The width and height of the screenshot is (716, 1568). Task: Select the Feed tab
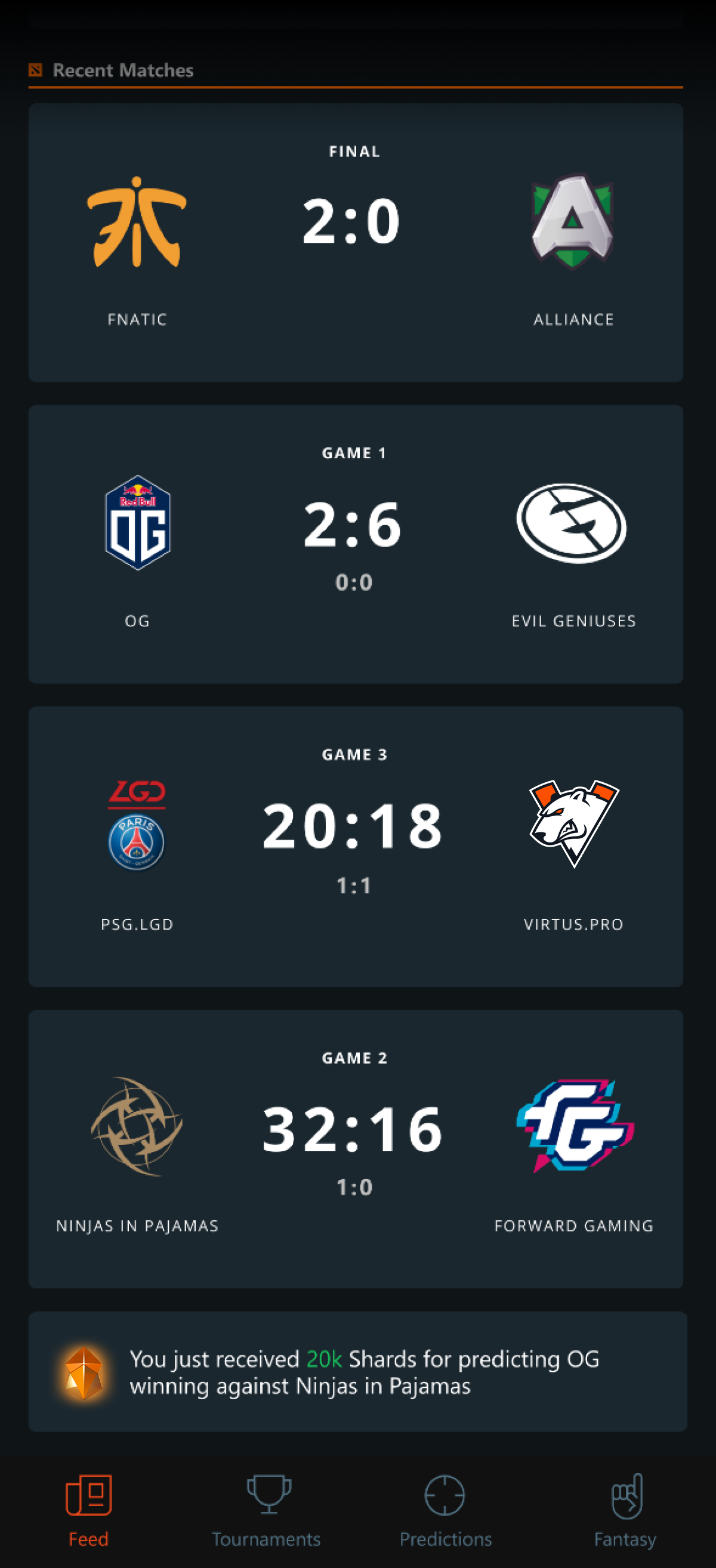click(89, 1511)
